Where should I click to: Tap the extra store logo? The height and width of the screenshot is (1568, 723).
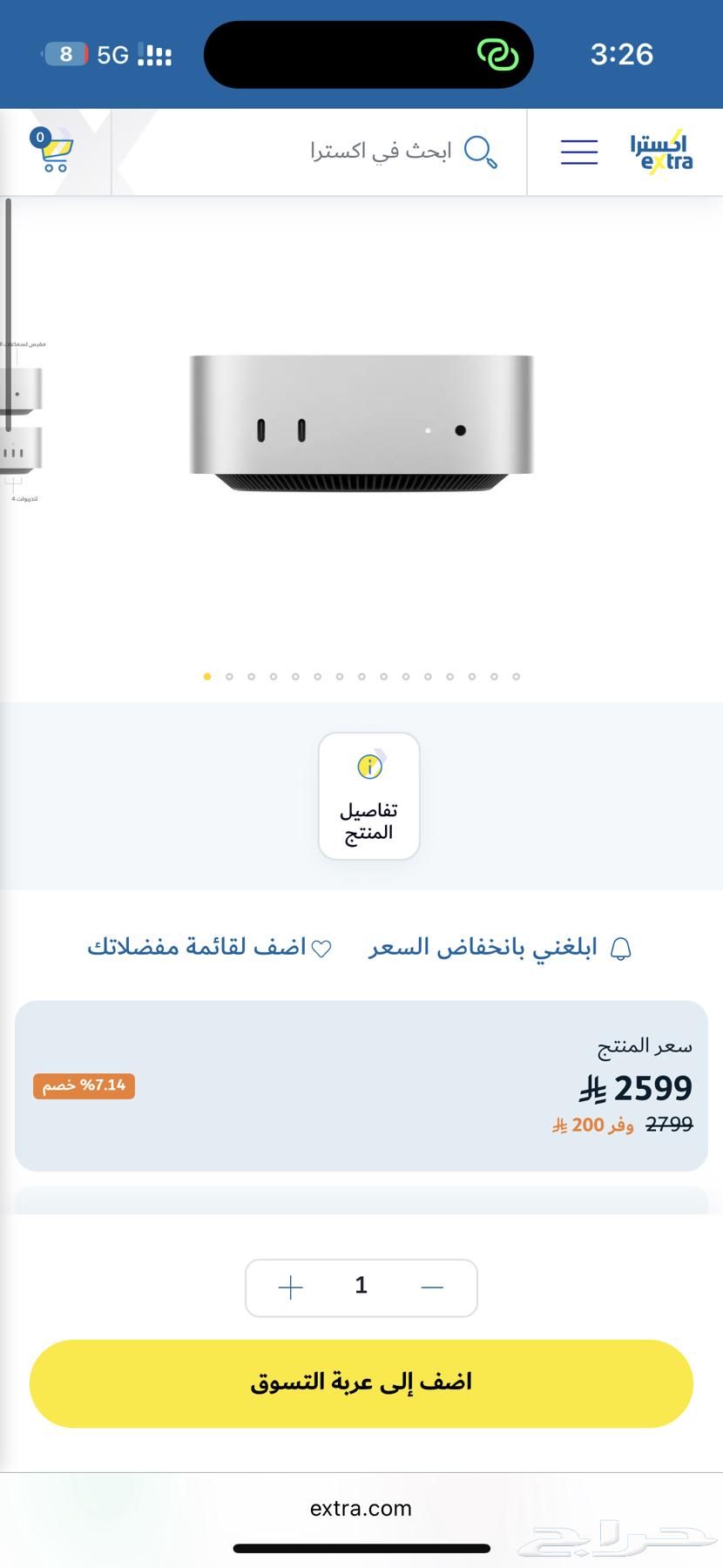[x=664, y=152]
